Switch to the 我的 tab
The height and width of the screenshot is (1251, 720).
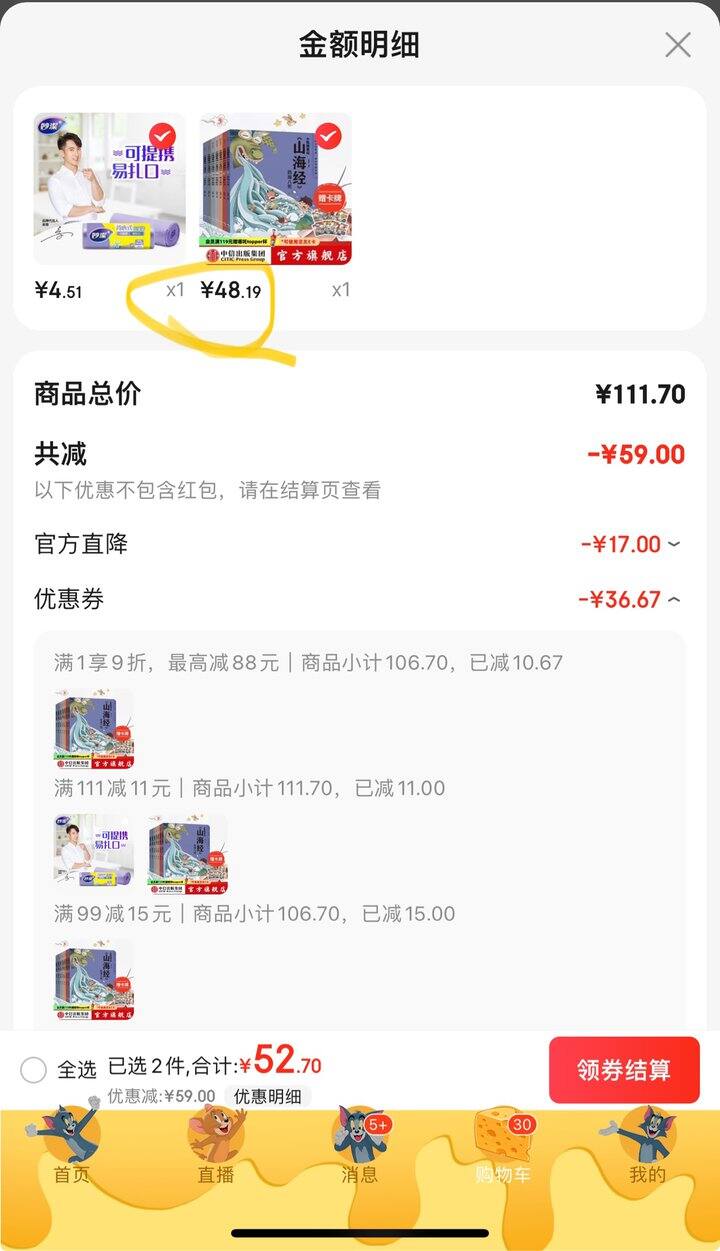point(647,1150)
